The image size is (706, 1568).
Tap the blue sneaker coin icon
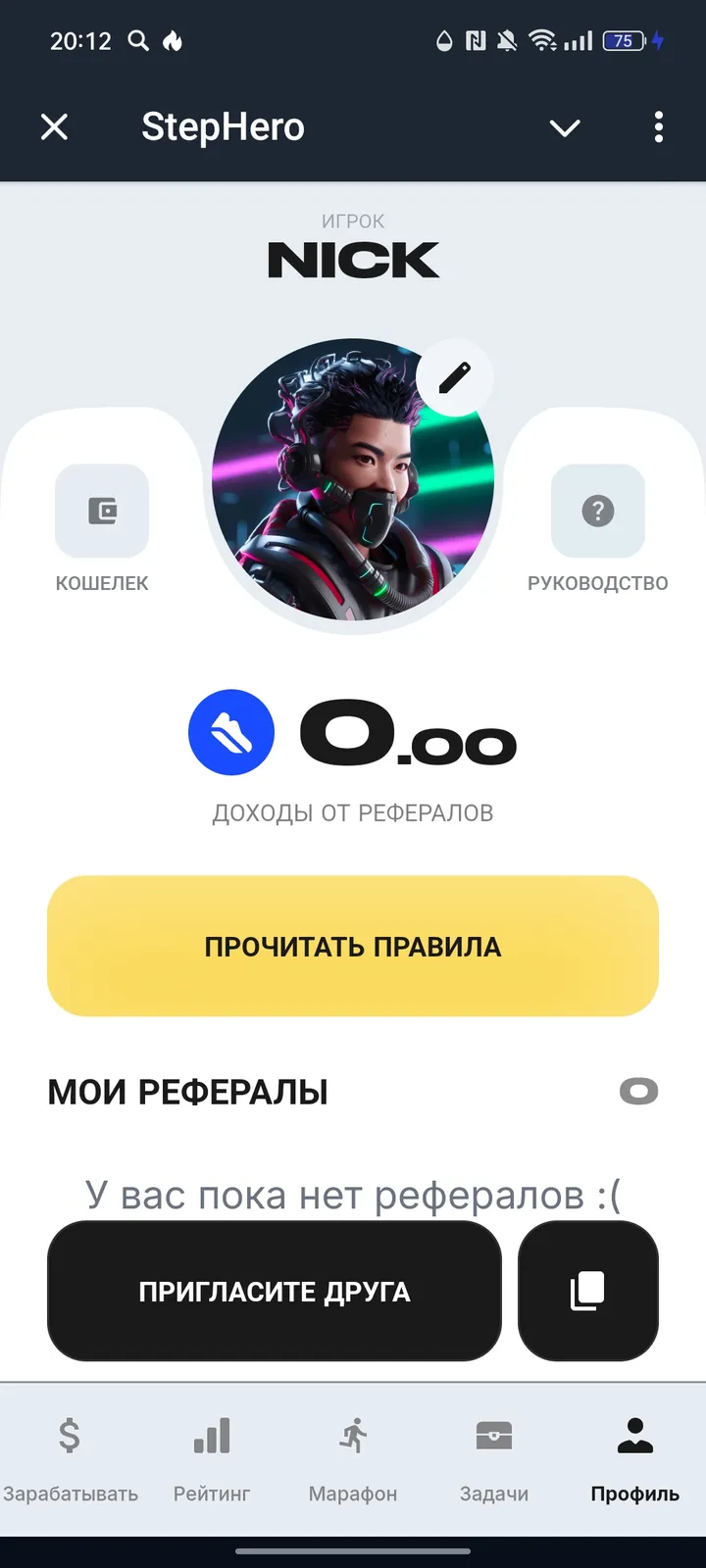231,732
